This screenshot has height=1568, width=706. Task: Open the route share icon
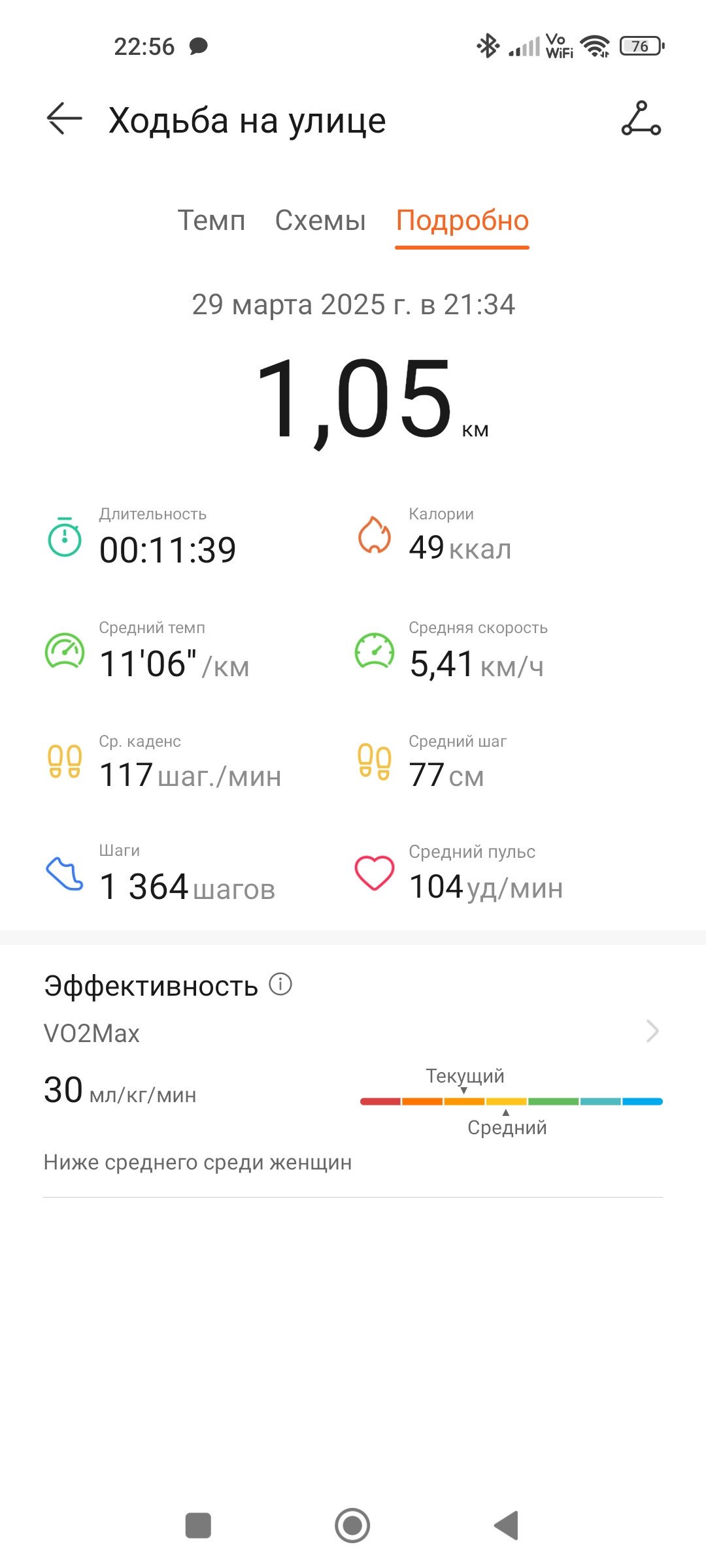click(641, 118)
